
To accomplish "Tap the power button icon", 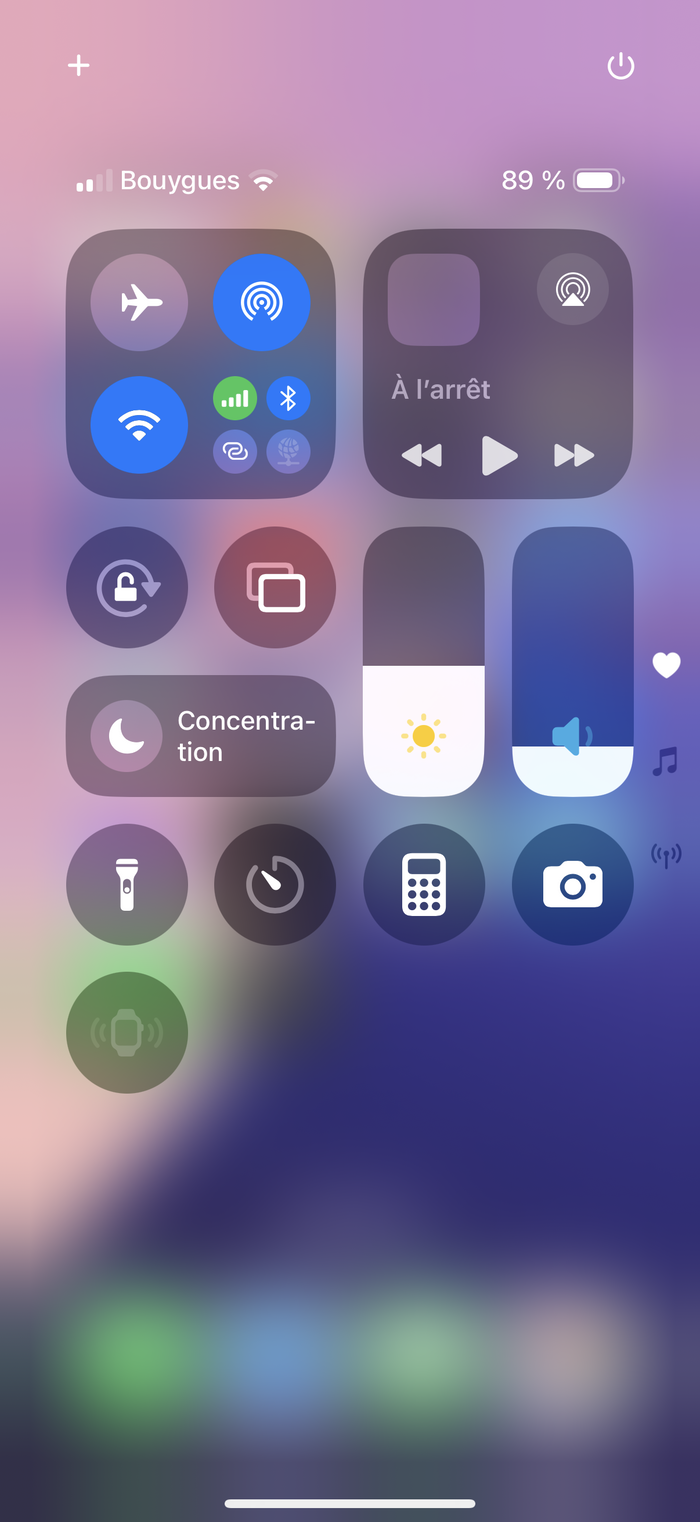I will pyautogui.click(x=621, y=67).
